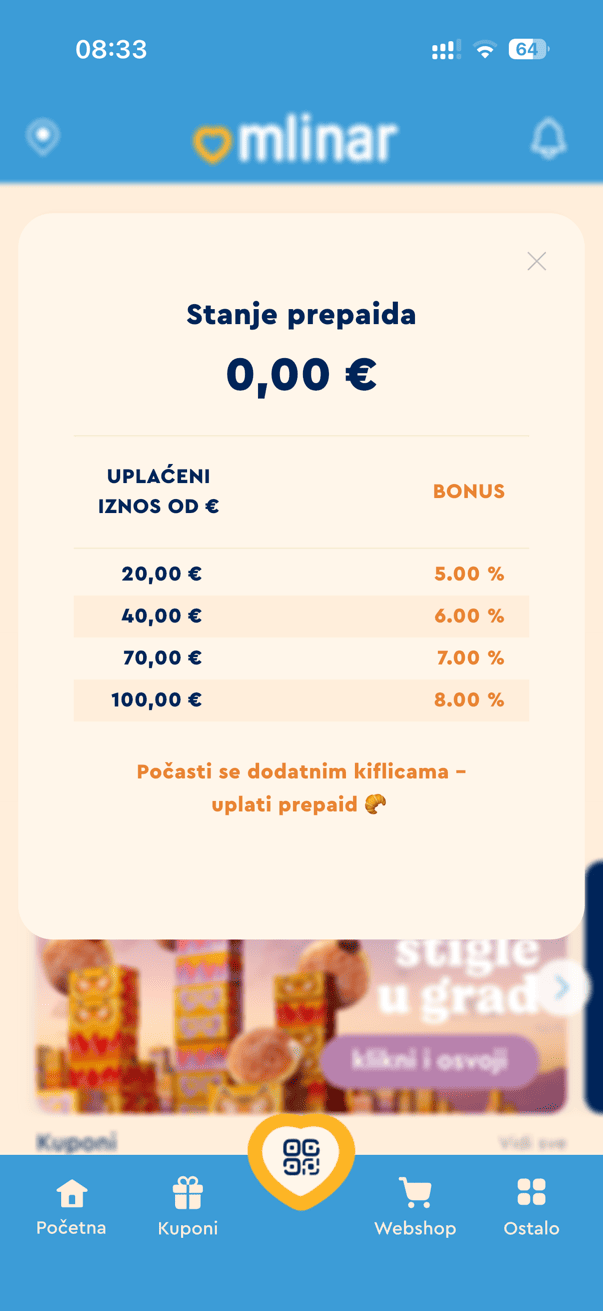Go to the Webshop tab
Image resolution: width=603 pixels, height=1311 pixels.
tap(415, 1206)
